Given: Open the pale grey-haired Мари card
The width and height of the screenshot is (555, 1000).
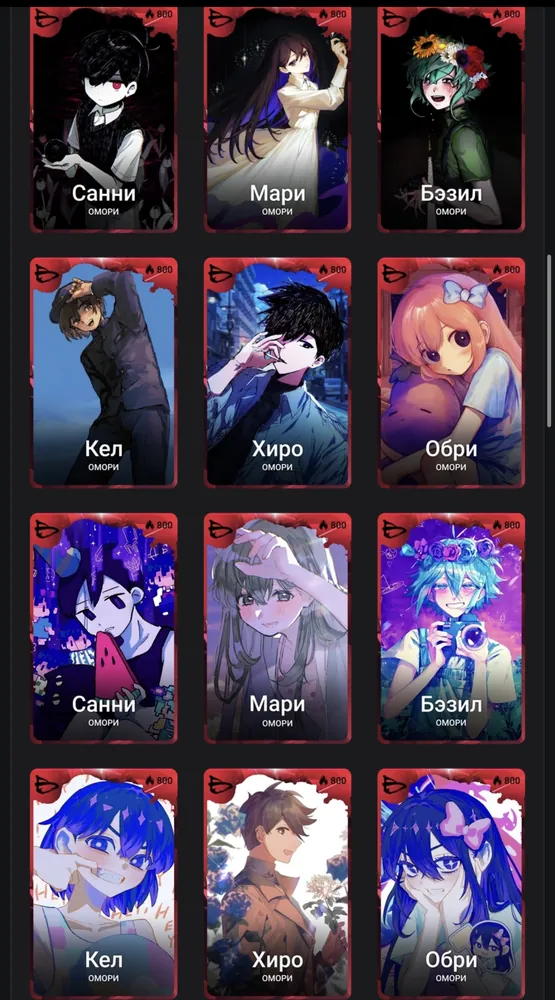Looking at the screenshot, I should (278, 628).
